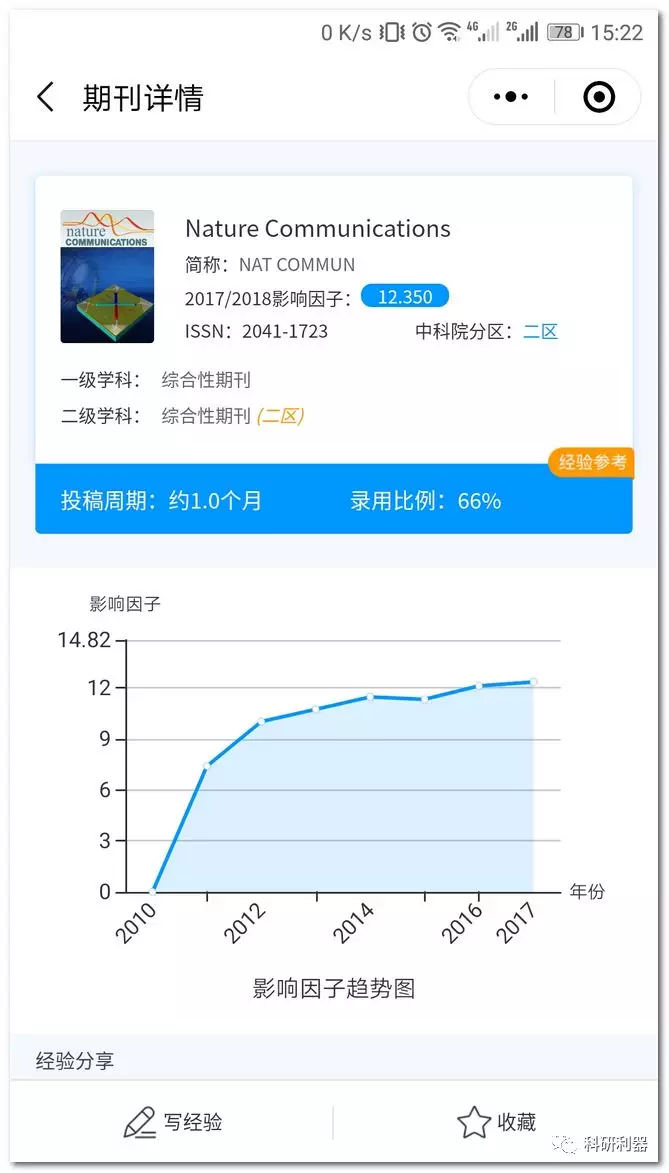Tap 收藏 to favorite this journal
The height and width of the screenshot is (1173, 669).
point(497,1122)
